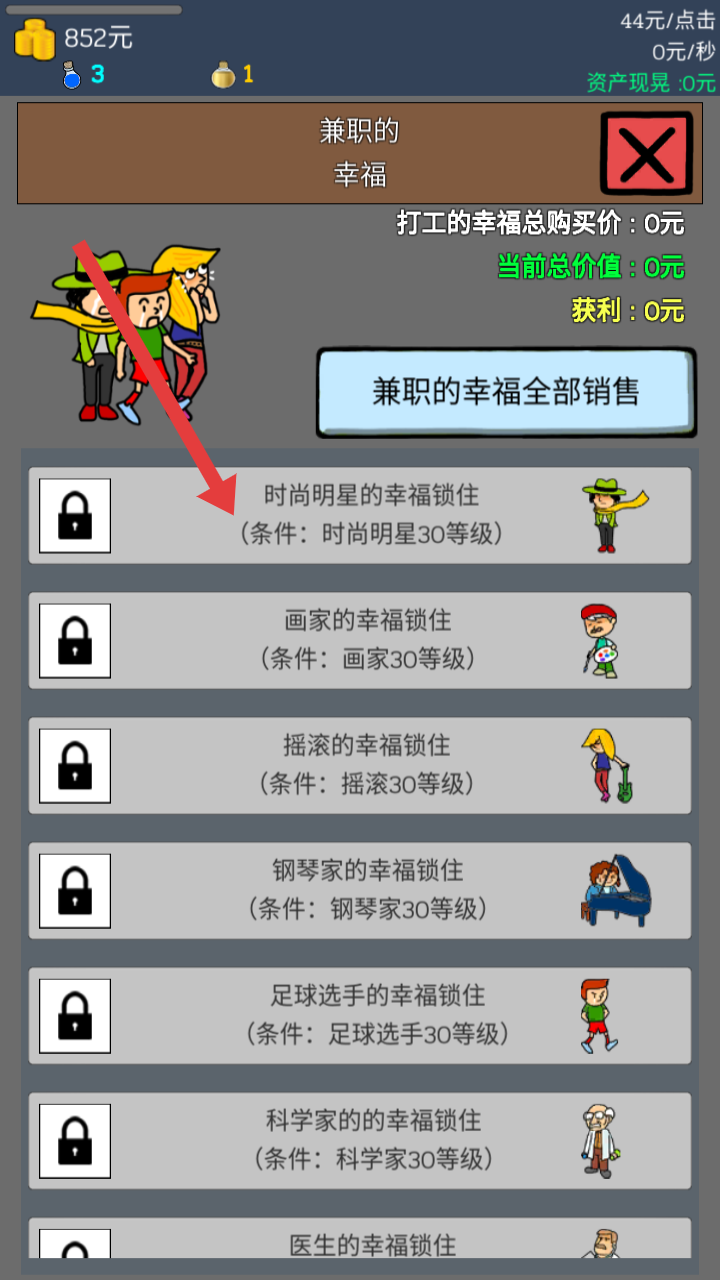
Task: Choose the locked 足球选手的幸福 row
Action: click(x=360, y=1015)
